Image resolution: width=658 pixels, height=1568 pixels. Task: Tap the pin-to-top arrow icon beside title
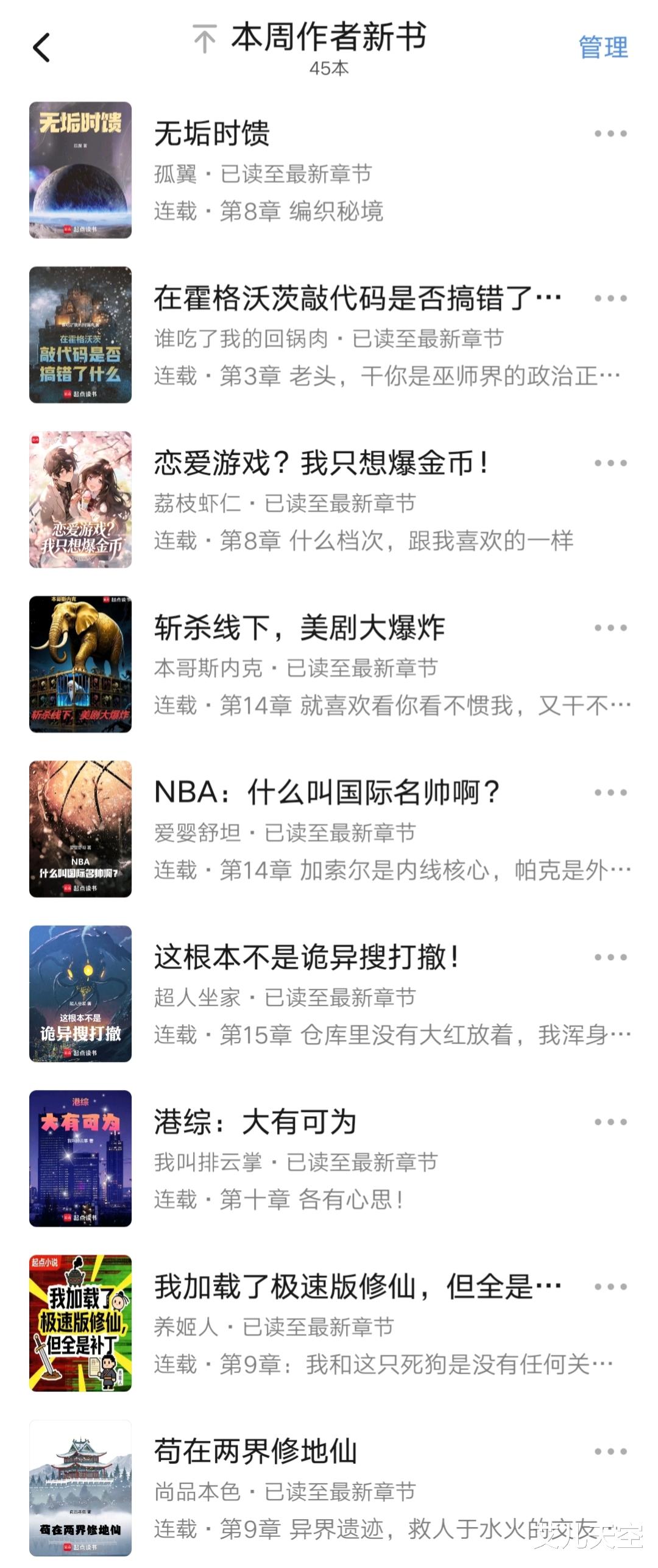205,39
